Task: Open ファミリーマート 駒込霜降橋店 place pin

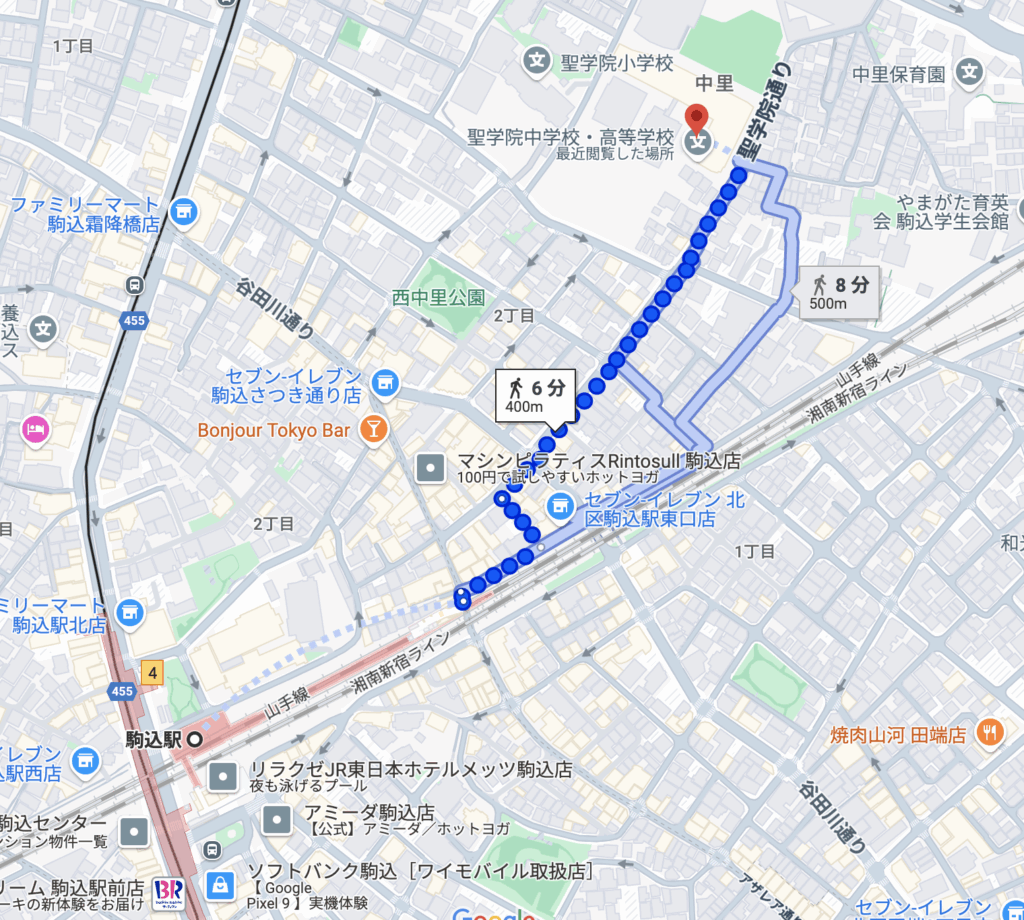Action: pos(183,210)
